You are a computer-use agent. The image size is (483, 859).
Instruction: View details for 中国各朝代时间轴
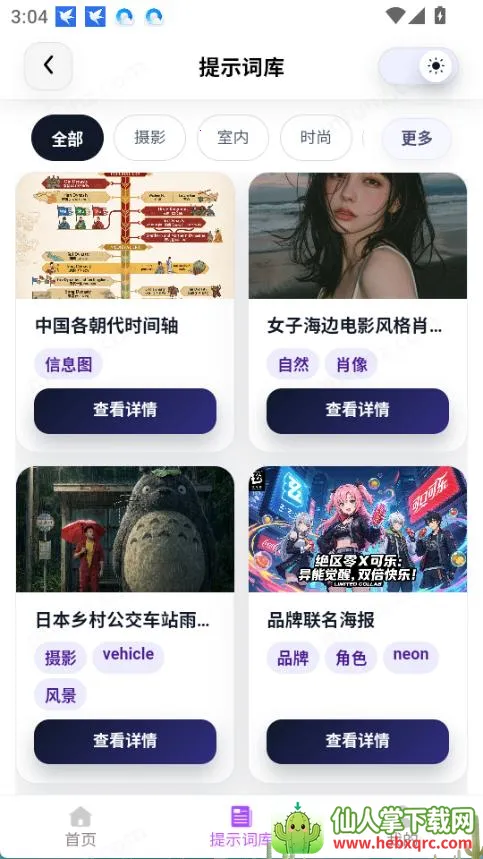coord(125,411)
